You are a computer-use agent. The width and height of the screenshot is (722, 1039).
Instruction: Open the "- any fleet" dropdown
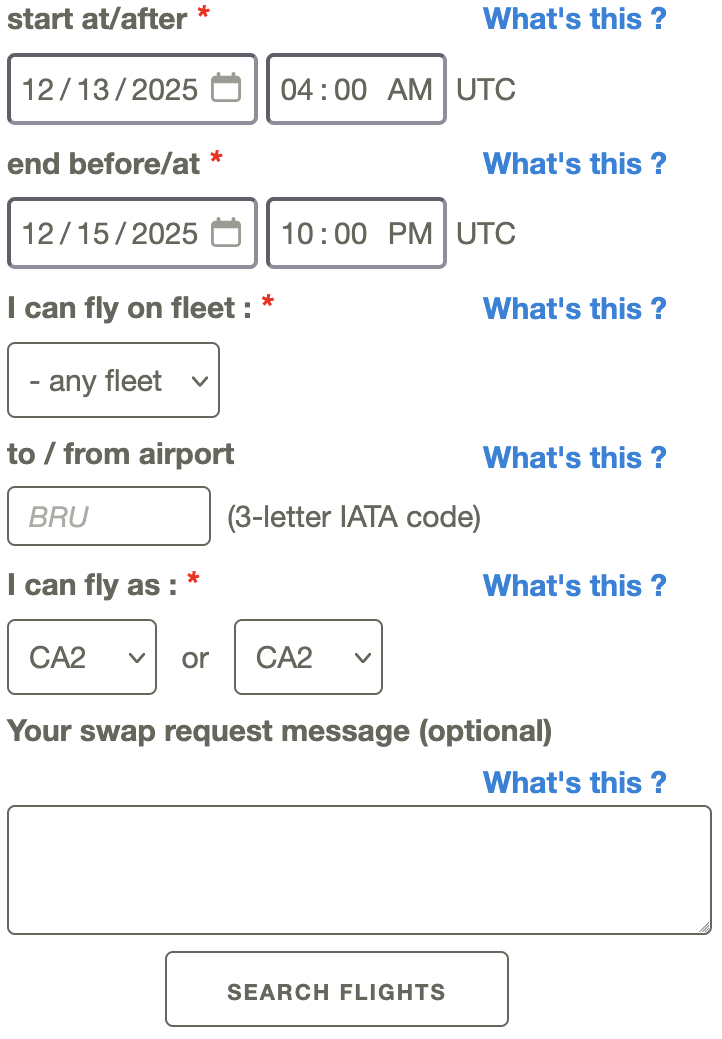(x=113, y=380)
